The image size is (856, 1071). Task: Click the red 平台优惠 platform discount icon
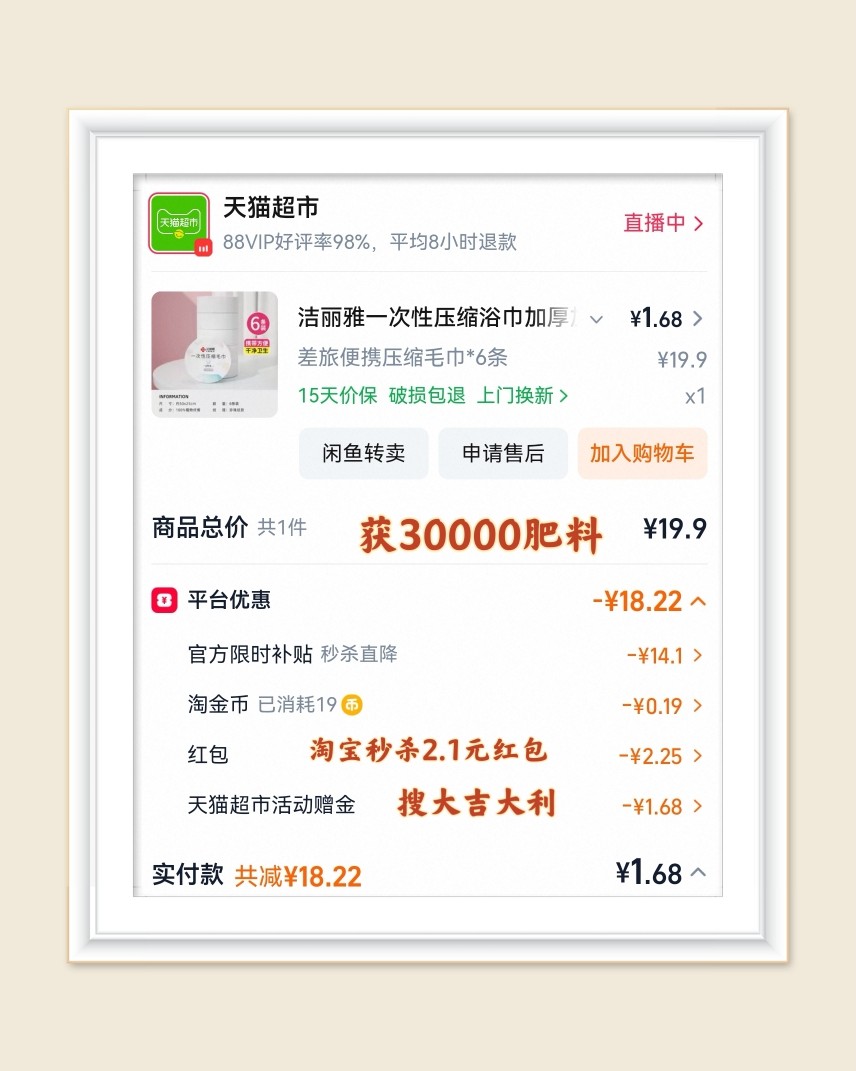[163, 600]
